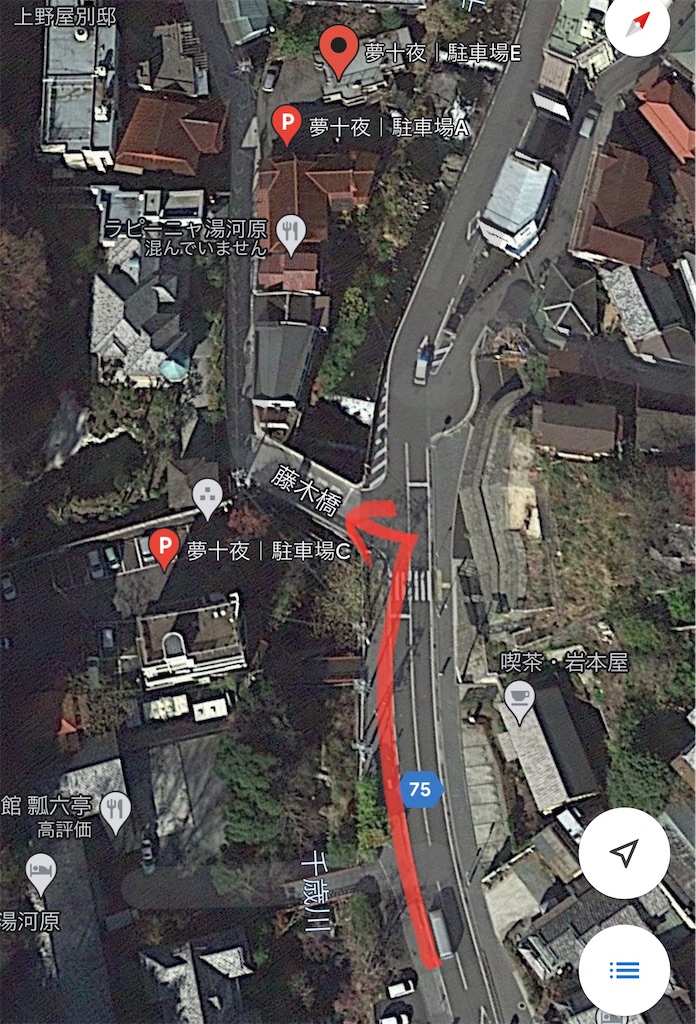
Task: Select the ラピーニャ湯河原 restaurant pin
Action: coord(291,234)
